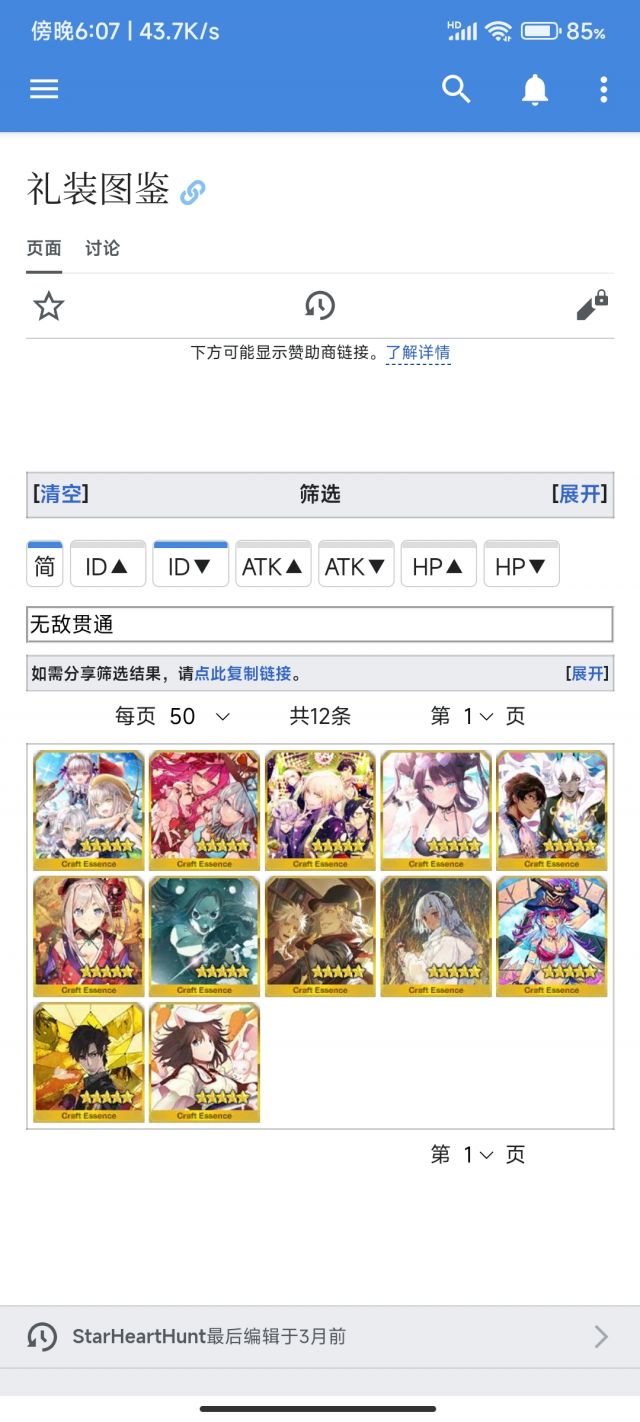Open the notifications bell
640x1422 pixels.
click(535, 90)
